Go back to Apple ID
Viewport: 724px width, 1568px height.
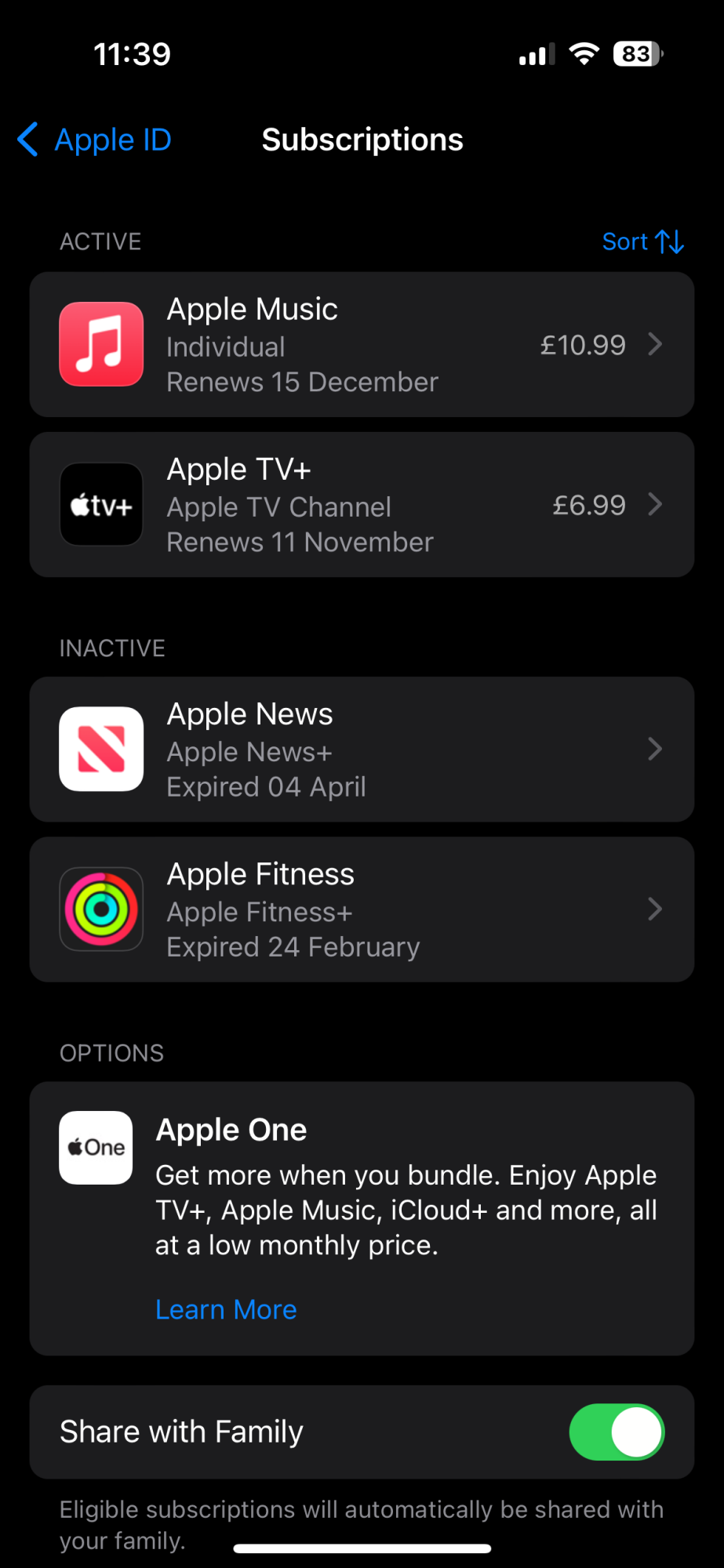coord(94,140)
